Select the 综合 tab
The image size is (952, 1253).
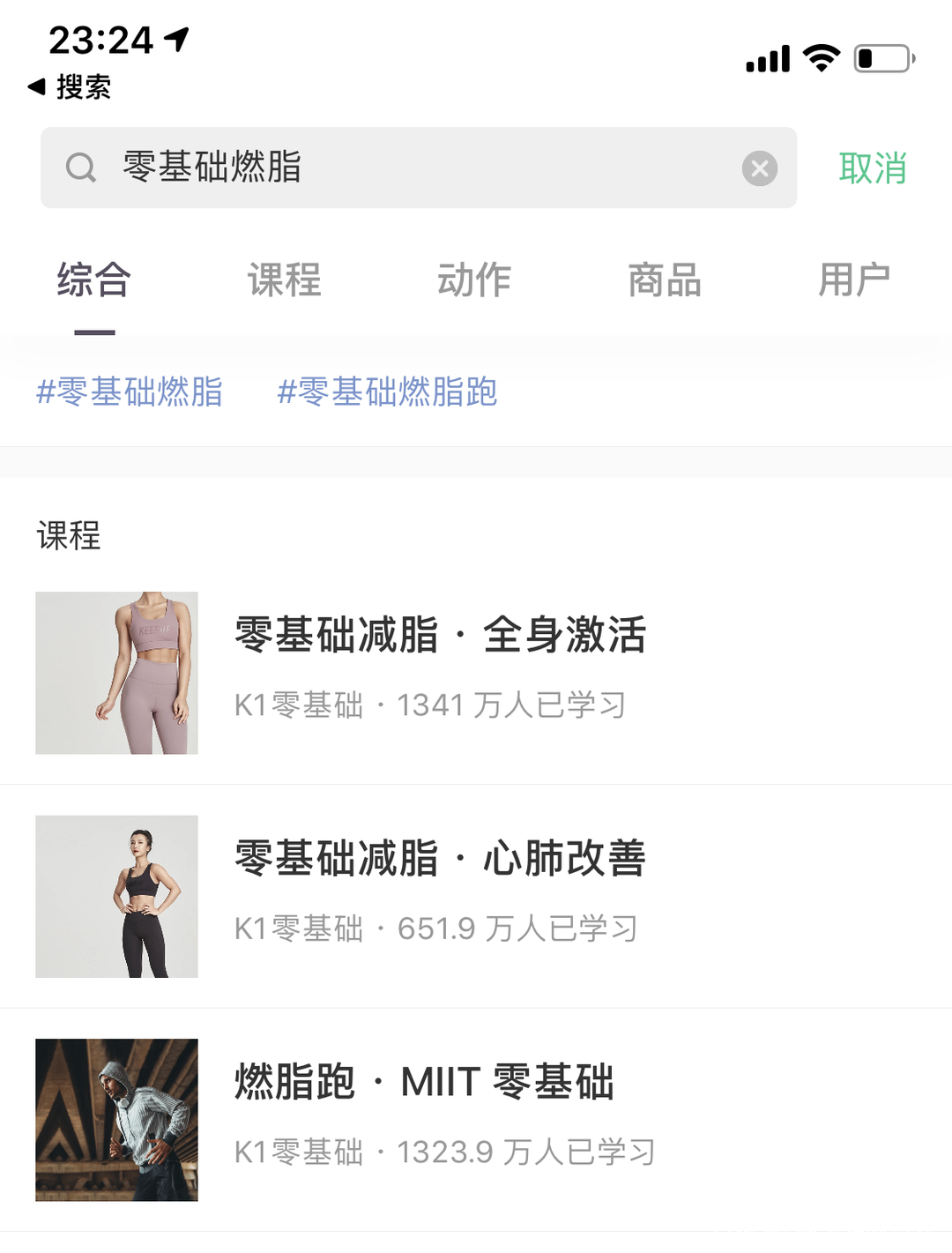(94, 280)
